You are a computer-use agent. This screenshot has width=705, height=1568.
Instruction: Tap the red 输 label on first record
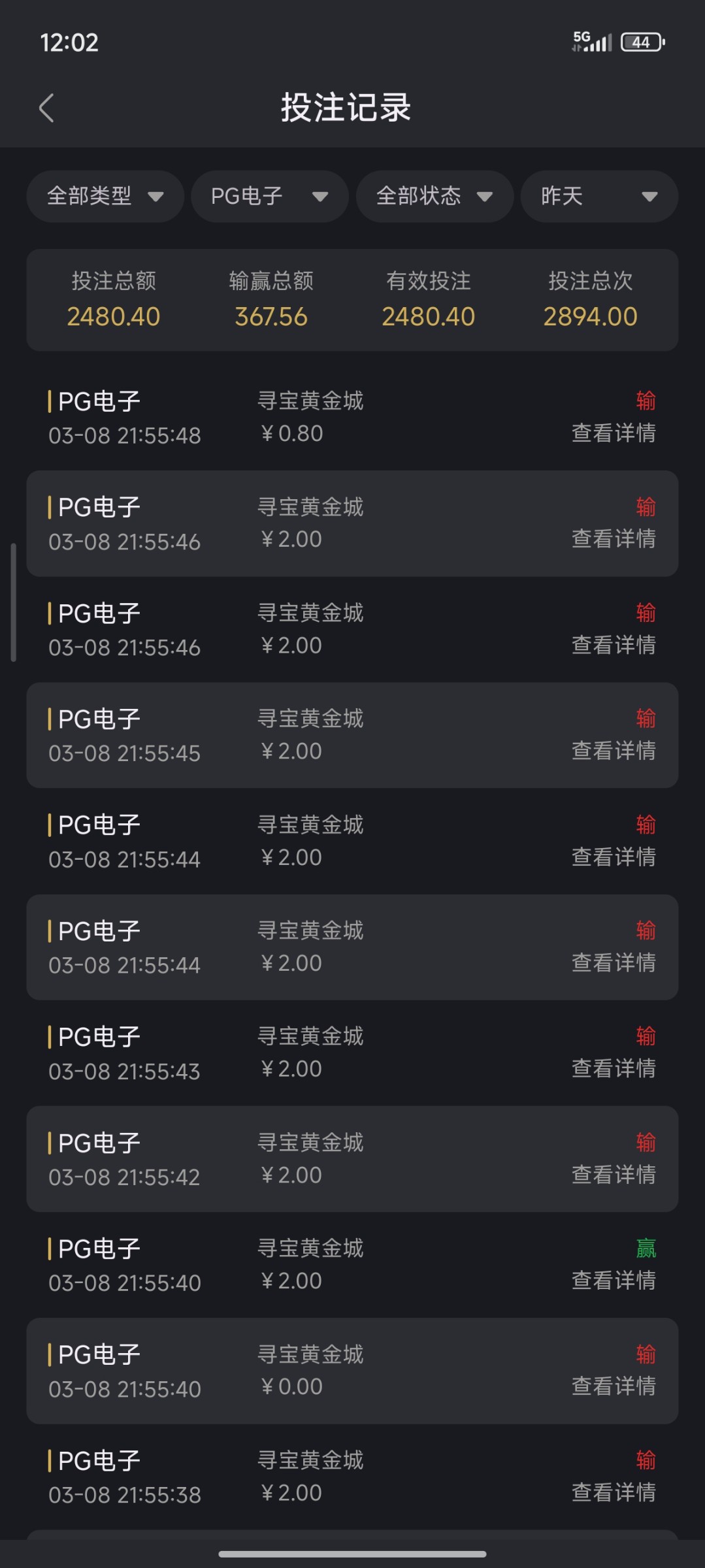[x=646, y=401]
